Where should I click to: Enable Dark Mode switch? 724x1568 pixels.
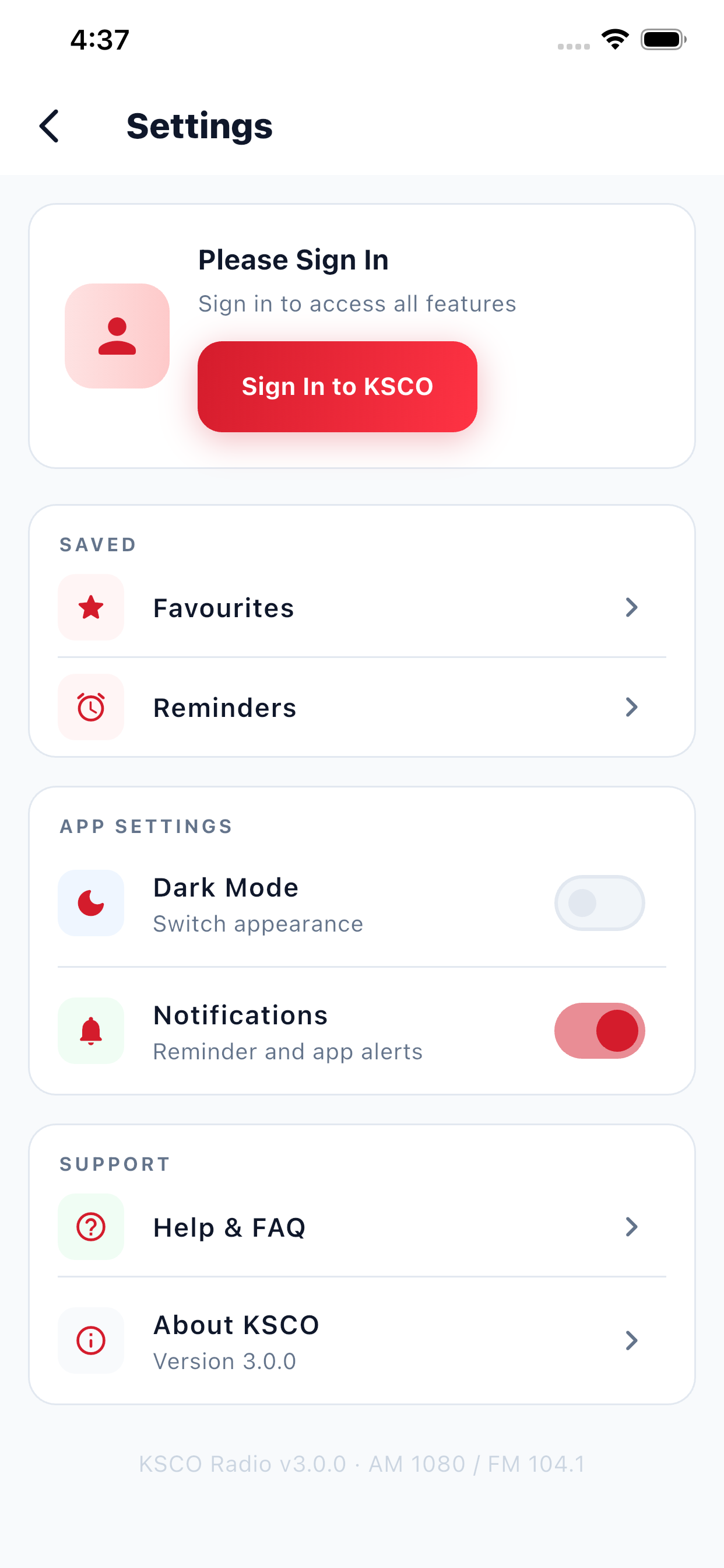click(599, 904)
